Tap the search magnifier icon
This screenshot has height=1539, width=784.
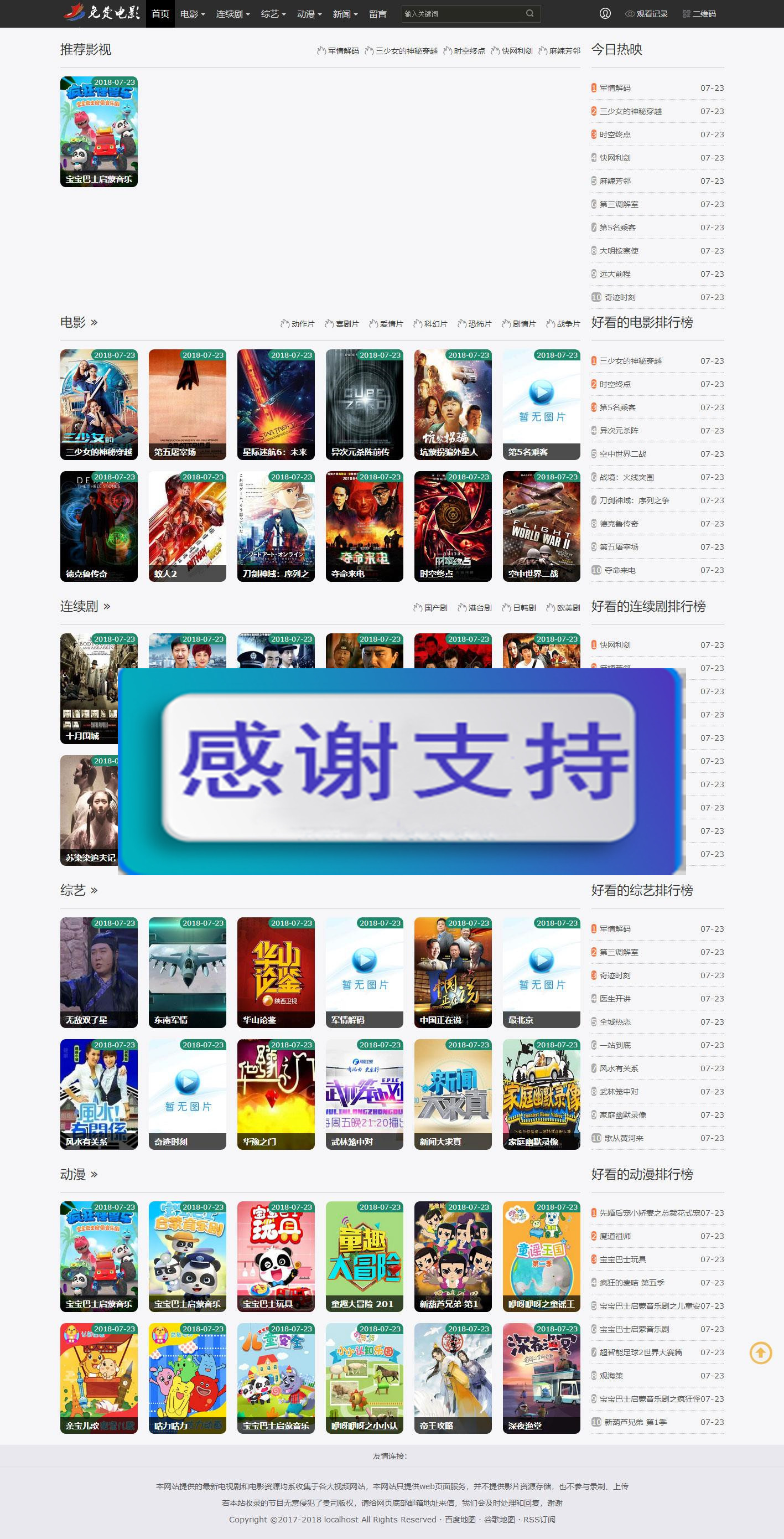(x=529, y=14)
